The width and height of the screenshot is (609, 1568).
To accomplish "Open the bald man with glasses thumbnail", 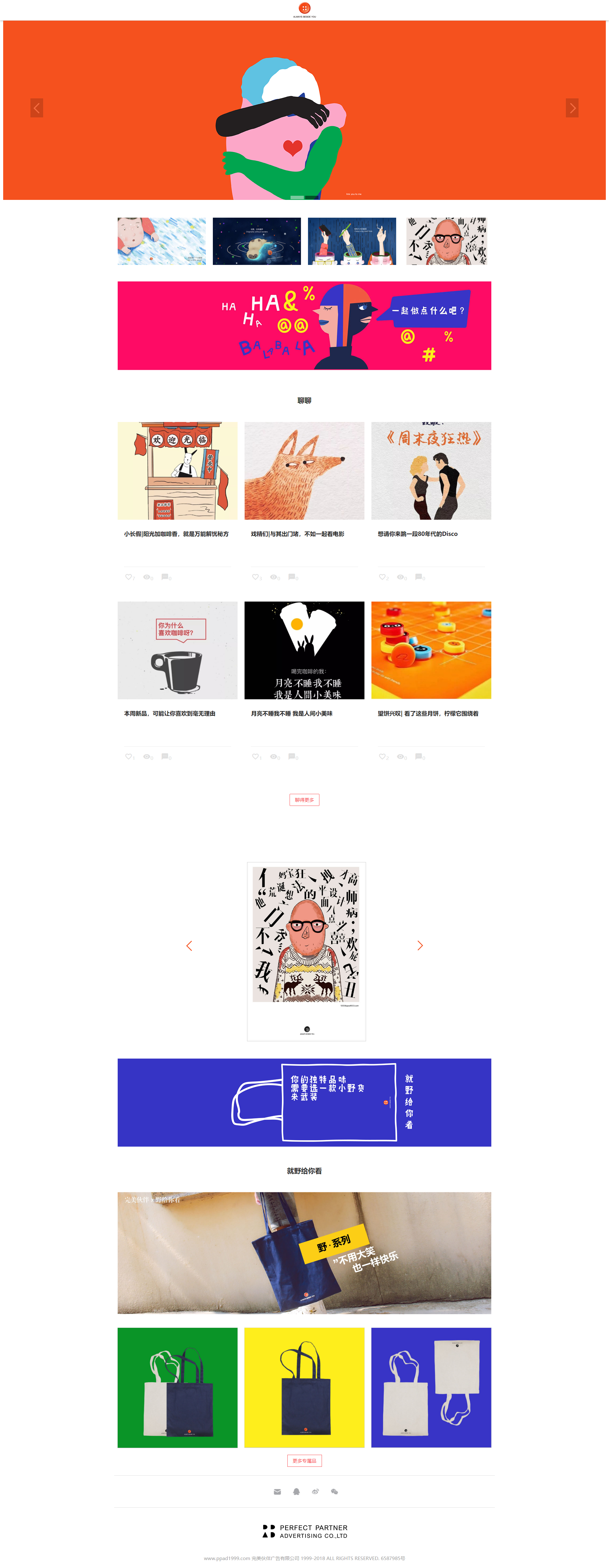I will coord(447,241).
